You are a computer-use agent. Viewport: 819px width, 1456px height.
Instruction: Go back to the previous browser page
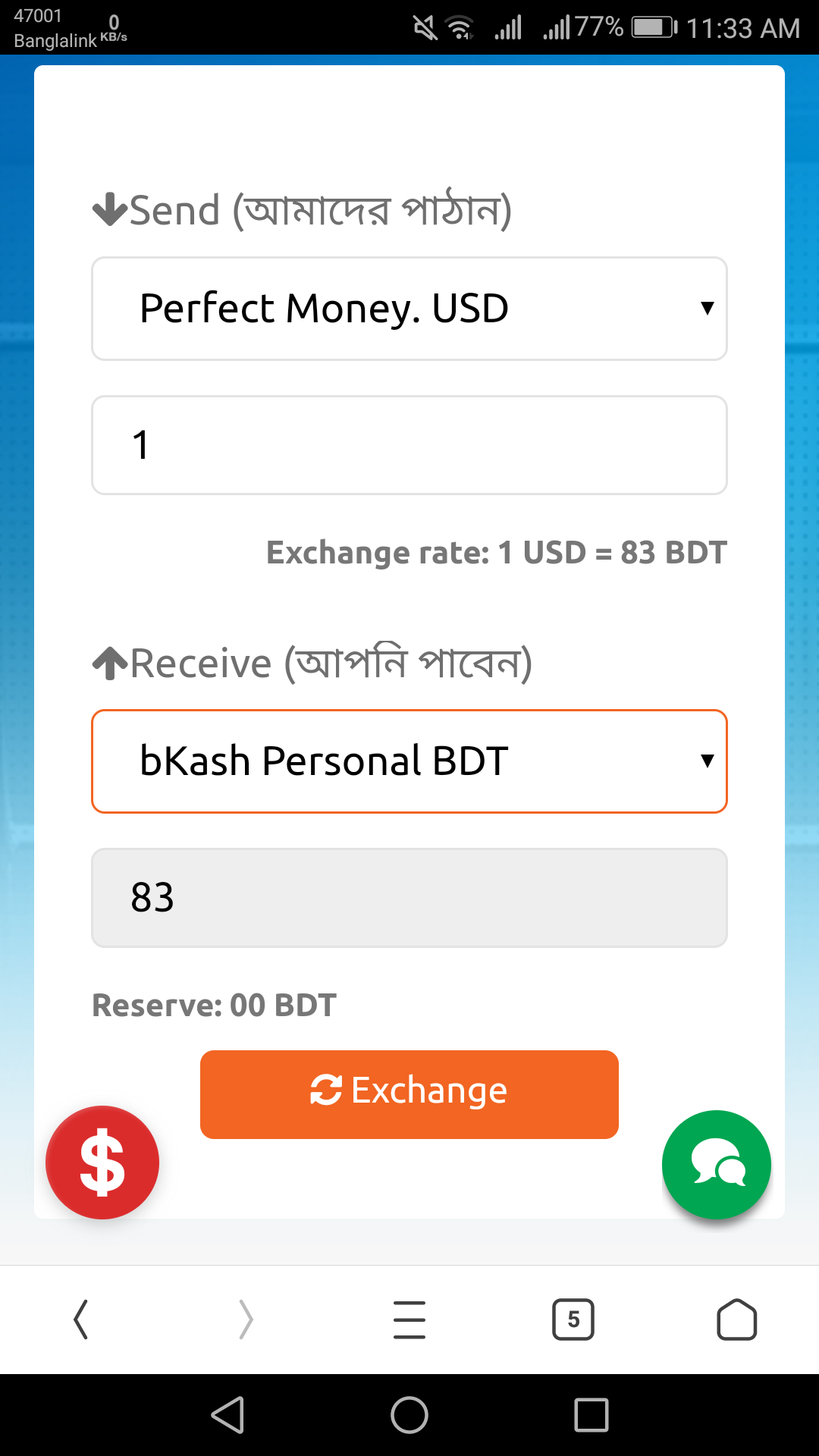(x=81, y=1319)
